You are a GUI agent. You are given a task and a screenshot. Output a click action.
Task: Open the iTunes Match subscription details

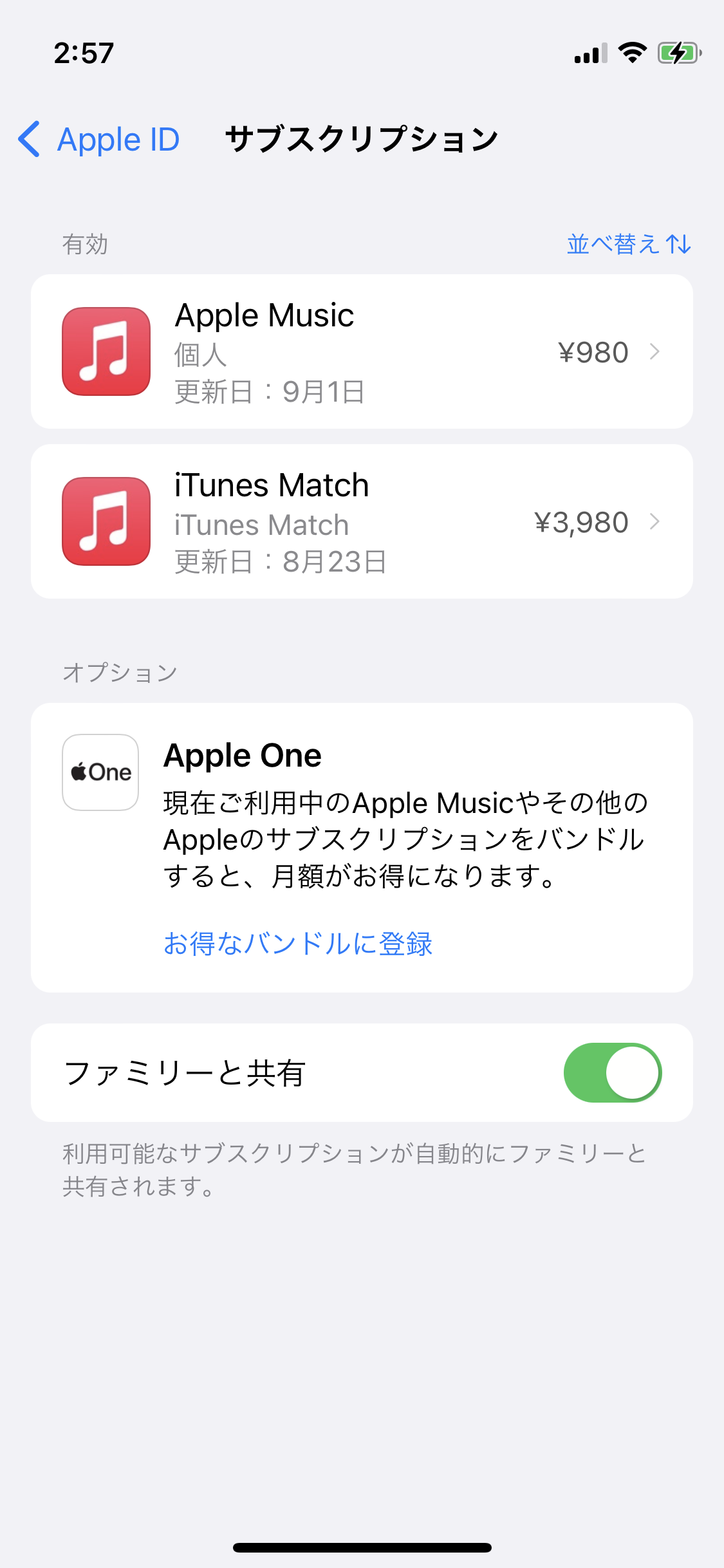tap(362, 521)
